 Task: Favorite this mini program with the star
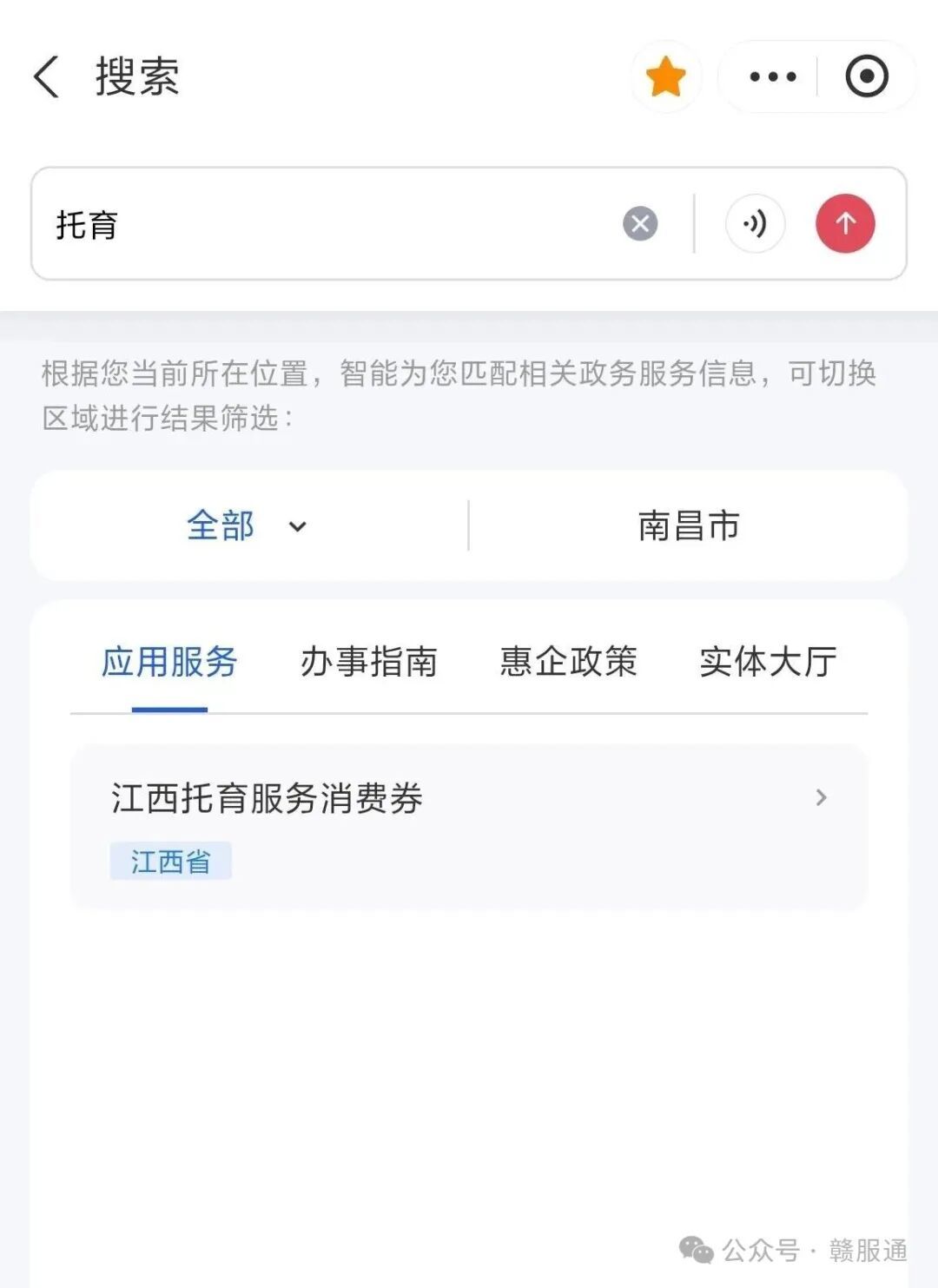[x=666, y=76]
